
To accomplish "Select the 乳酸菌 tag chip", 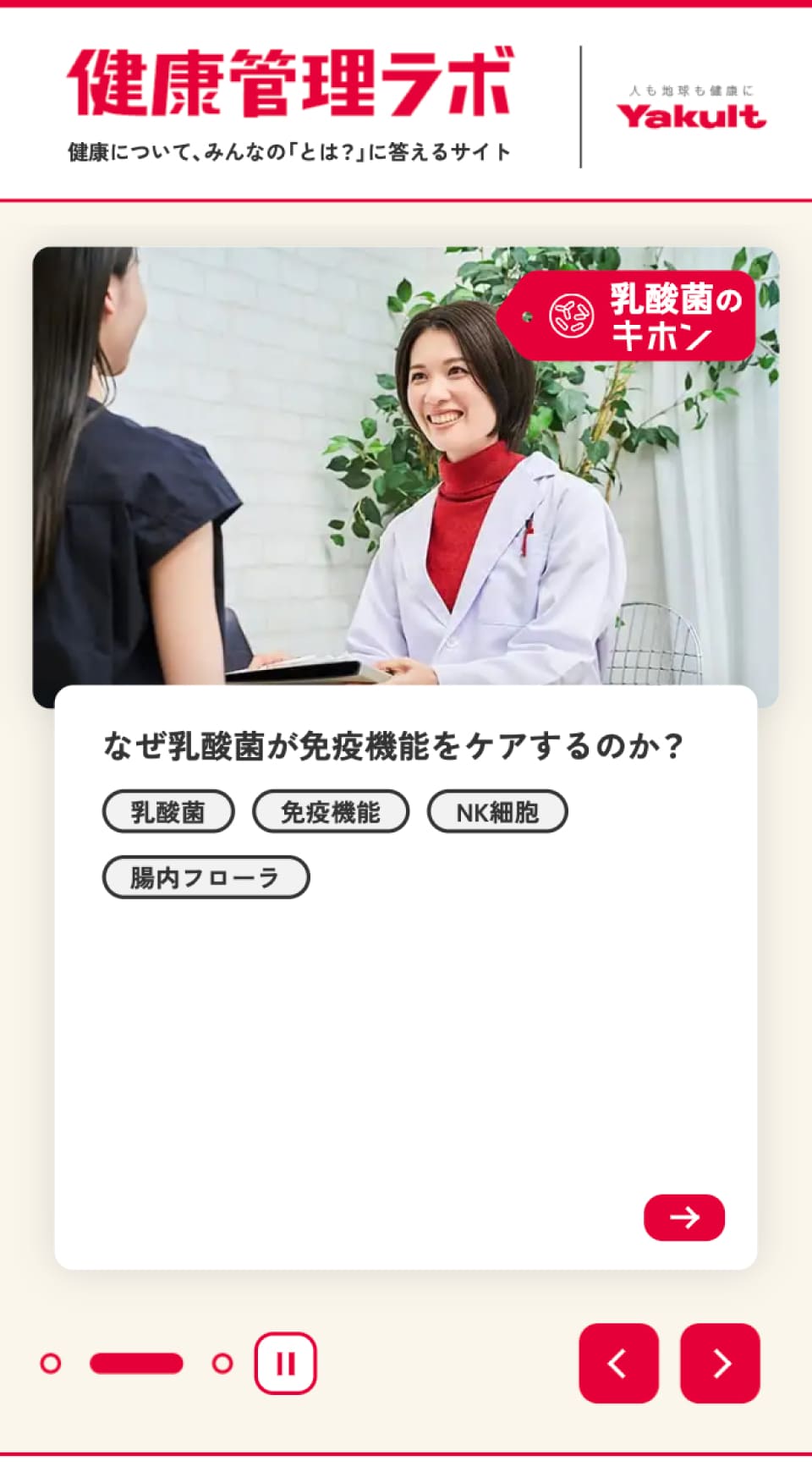I will point(168,812).
